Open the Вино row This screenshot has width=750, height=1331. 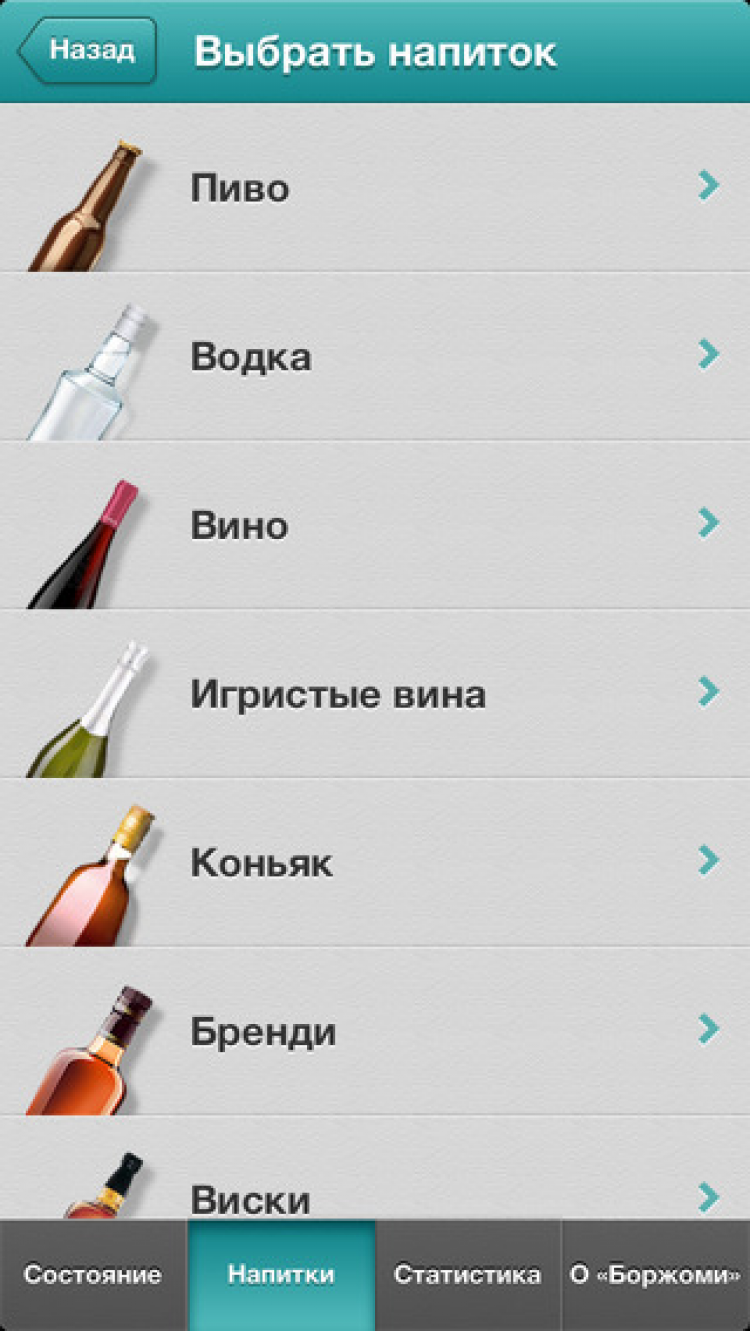[x=375, y=526]
